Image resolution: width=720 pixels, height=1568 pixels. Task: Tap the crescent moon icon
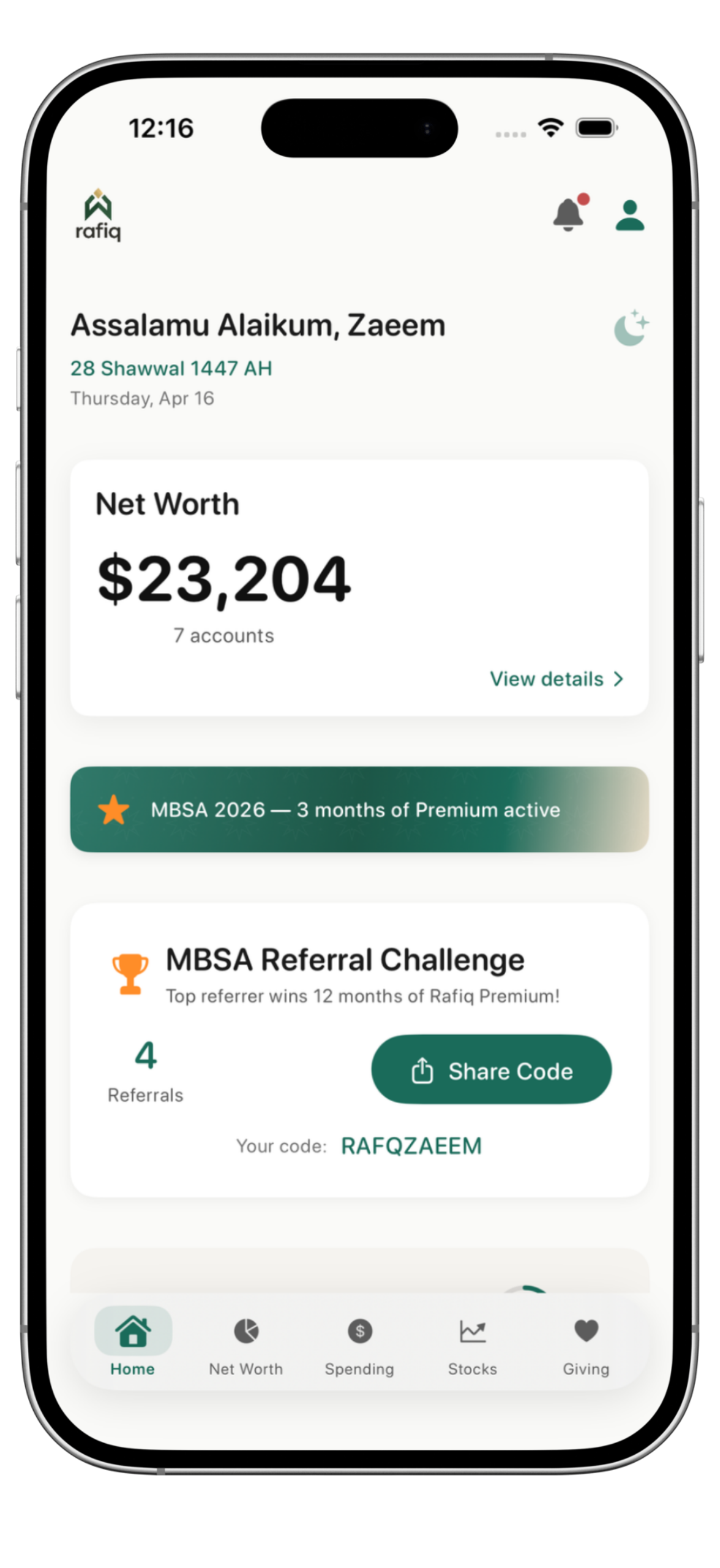[631, 328]
